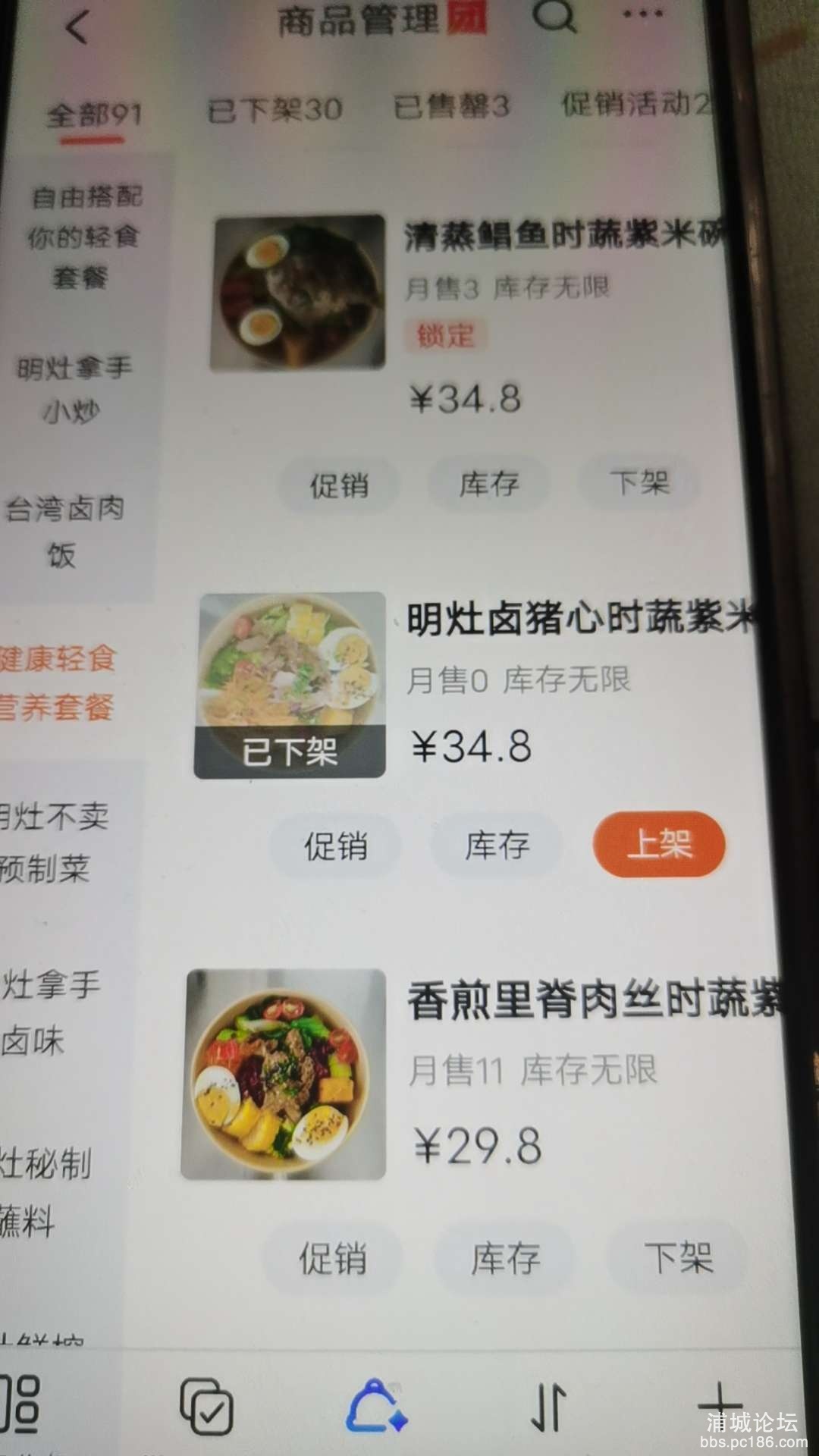Open the three-dot overflow menu
This screenshot has height=1456, width=819.
pyautogui.click(x=643, y=14)
